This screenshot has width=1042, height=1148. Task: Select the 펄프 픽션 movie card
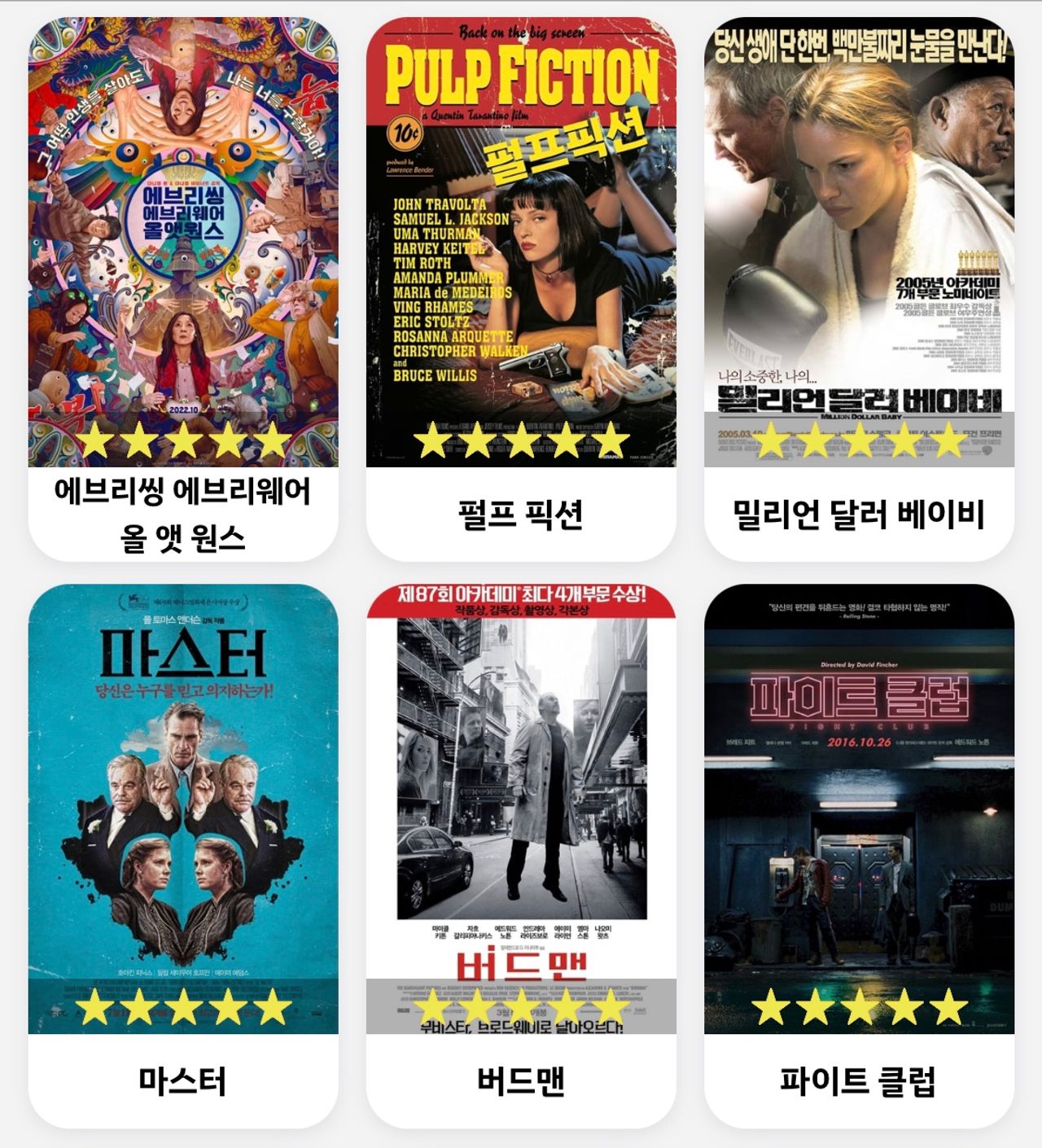(521, 244)
